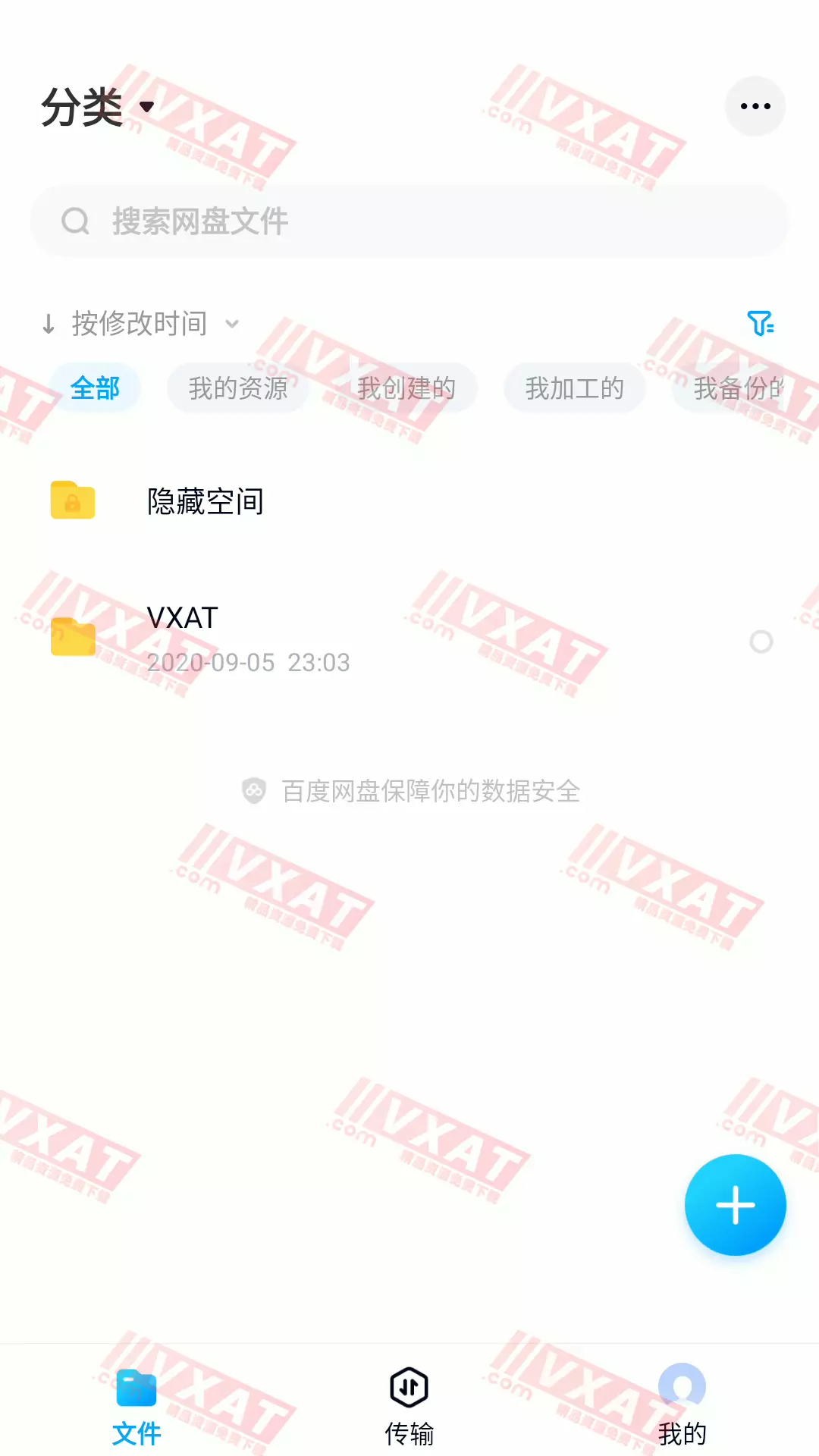This screenshot has height=1456, width=819.
Task: Open the VXAT folder icon
Action: (72, 637)
